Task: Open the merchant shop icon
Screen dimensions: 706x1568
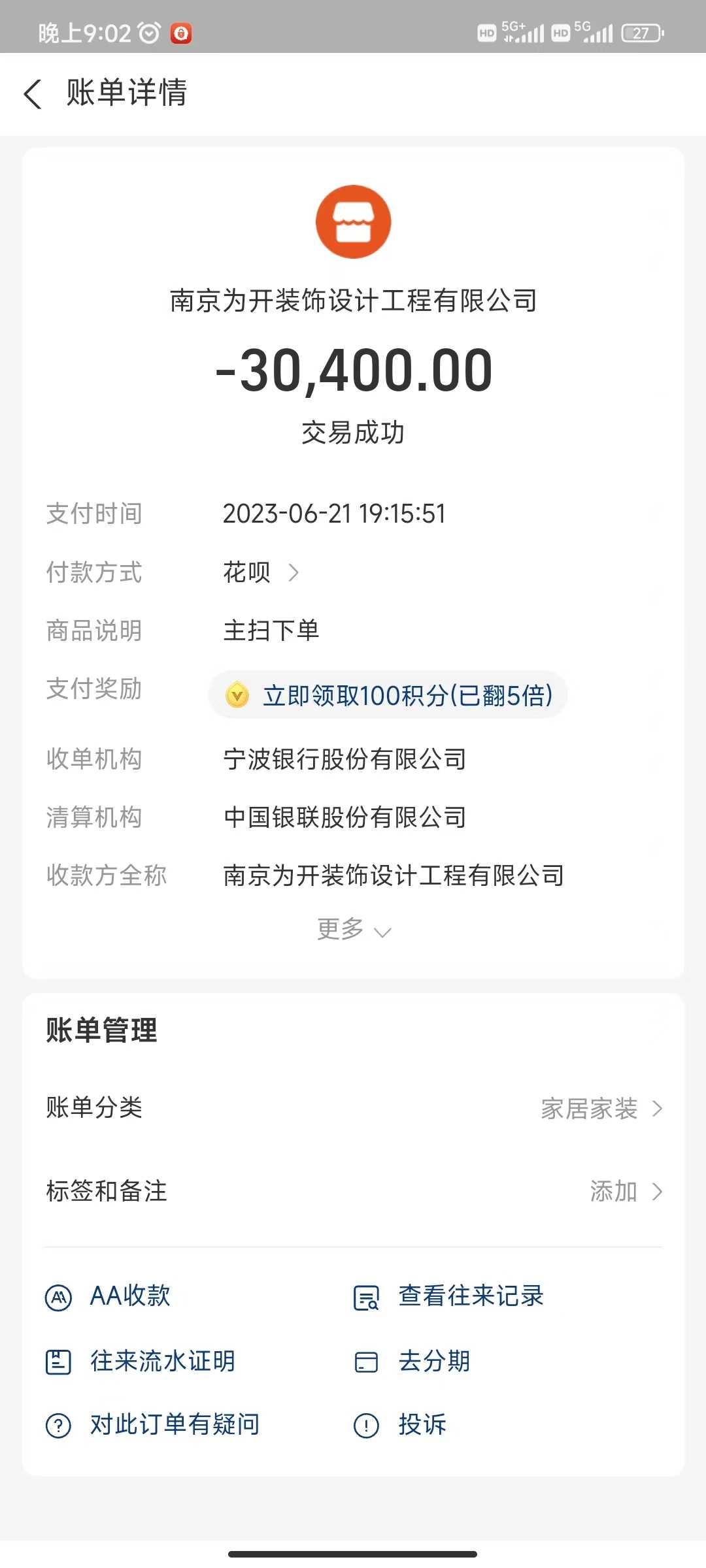Action: click(353, 222)
